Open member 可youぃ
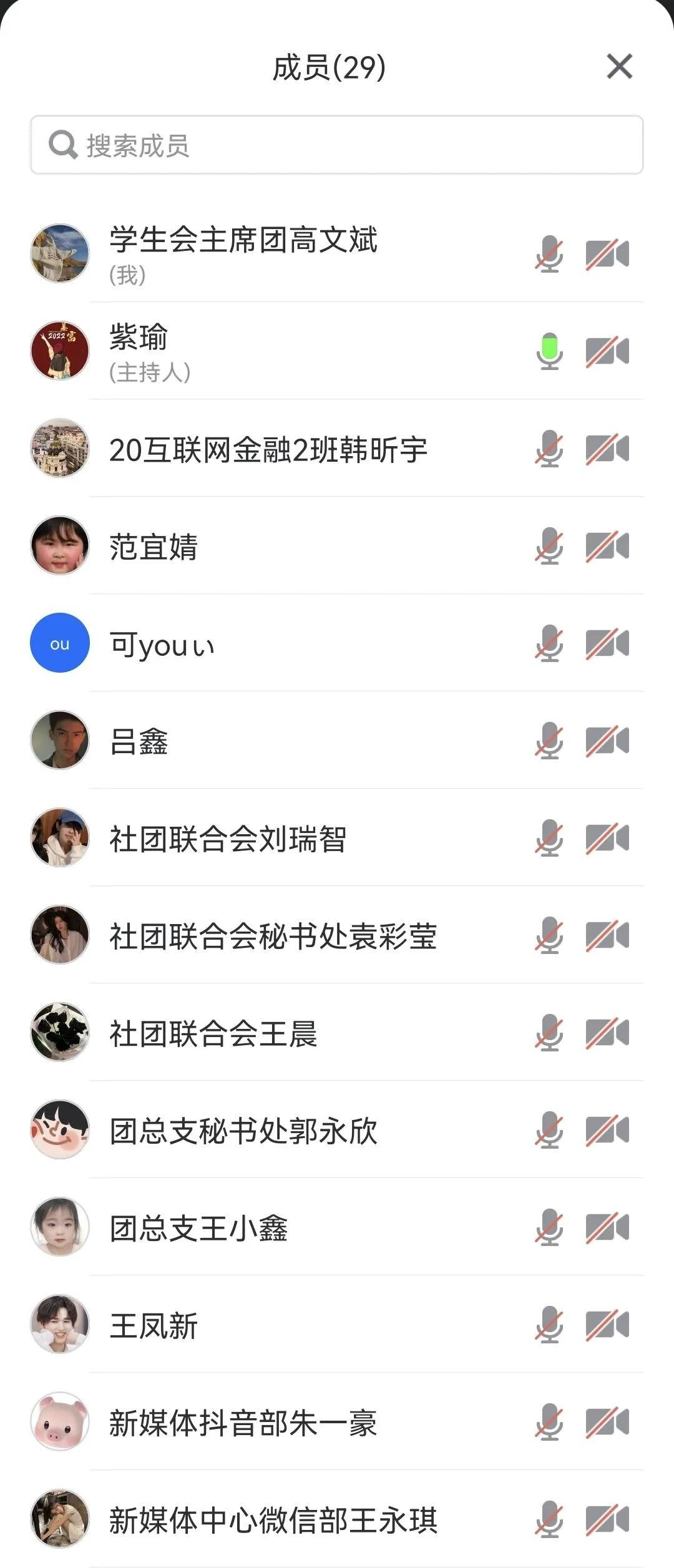This screenshot has height=1568, width=674. 162,645
